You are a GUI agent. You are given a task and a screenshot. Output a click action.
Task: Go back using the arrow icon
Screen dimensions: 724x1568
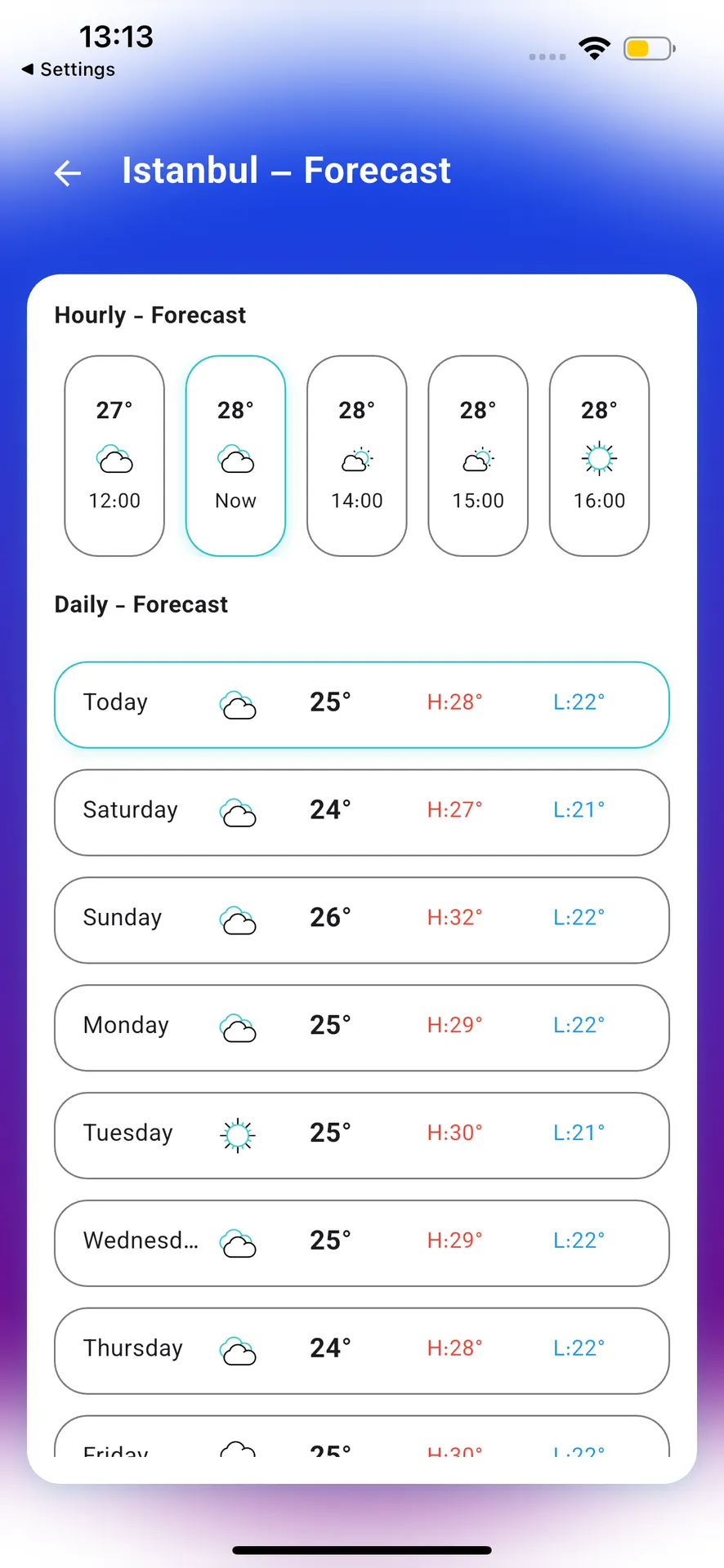click(68, 172)
